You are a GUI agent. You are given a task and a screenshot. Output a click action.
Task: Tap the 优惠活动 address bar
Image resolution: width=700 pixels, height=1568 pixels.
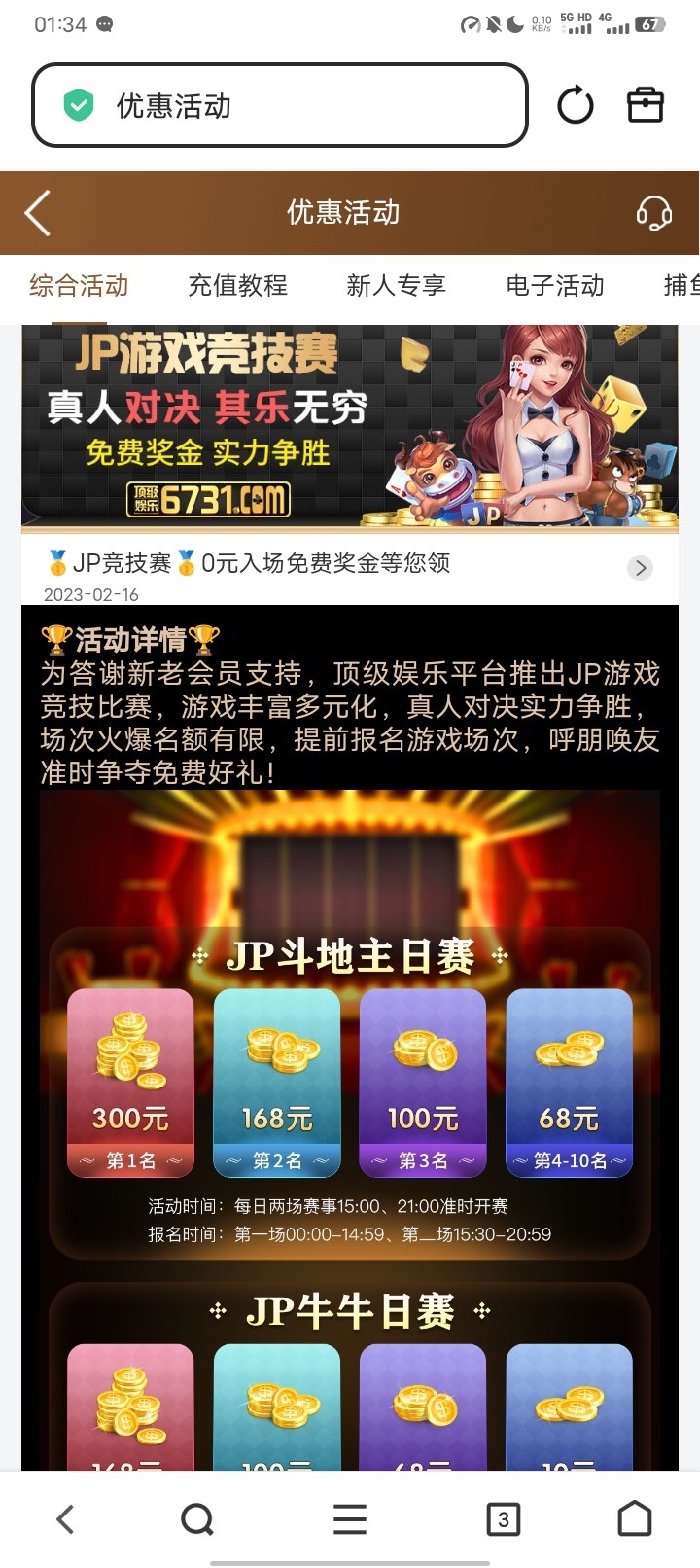point(280,105)
